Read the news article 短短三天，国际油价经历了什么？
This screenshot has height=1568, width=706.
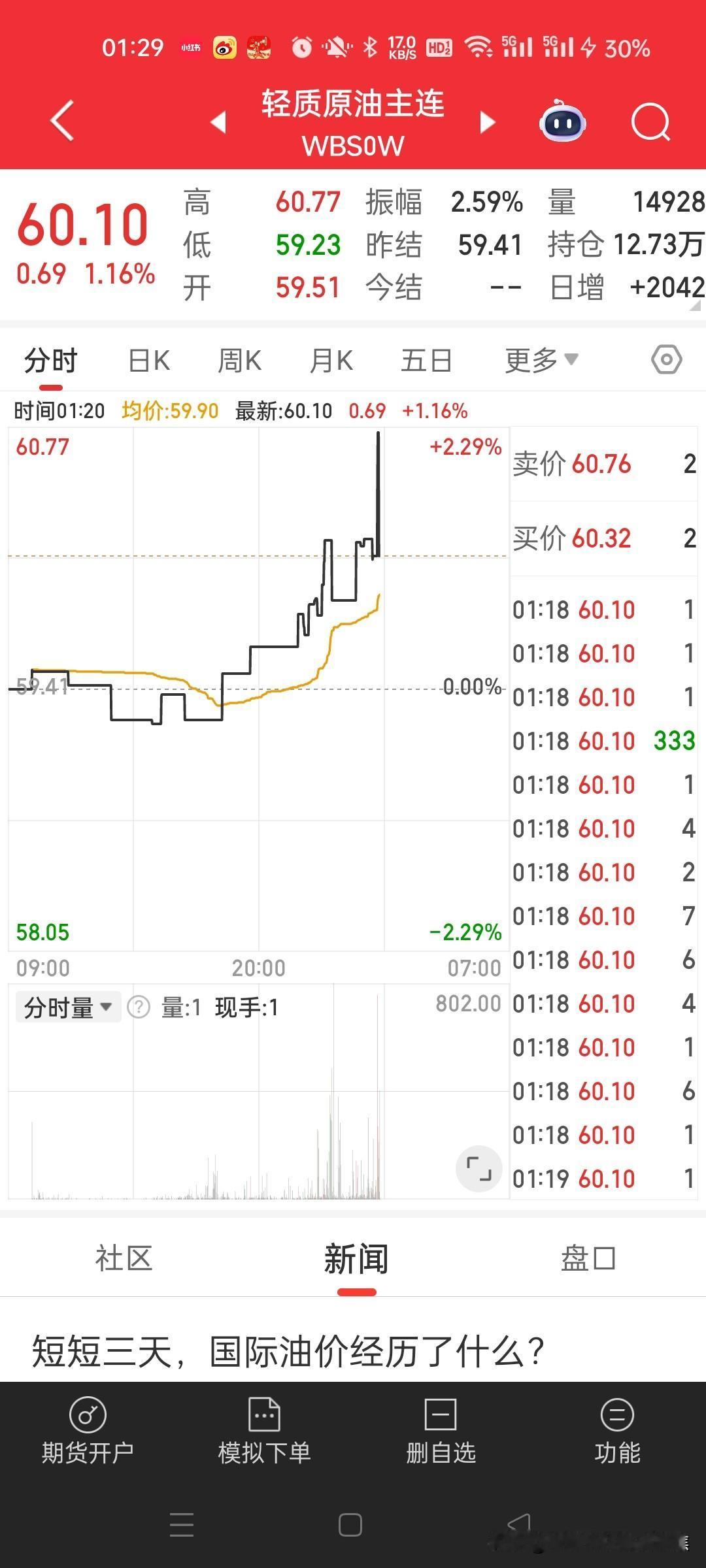click(288, 1351)
